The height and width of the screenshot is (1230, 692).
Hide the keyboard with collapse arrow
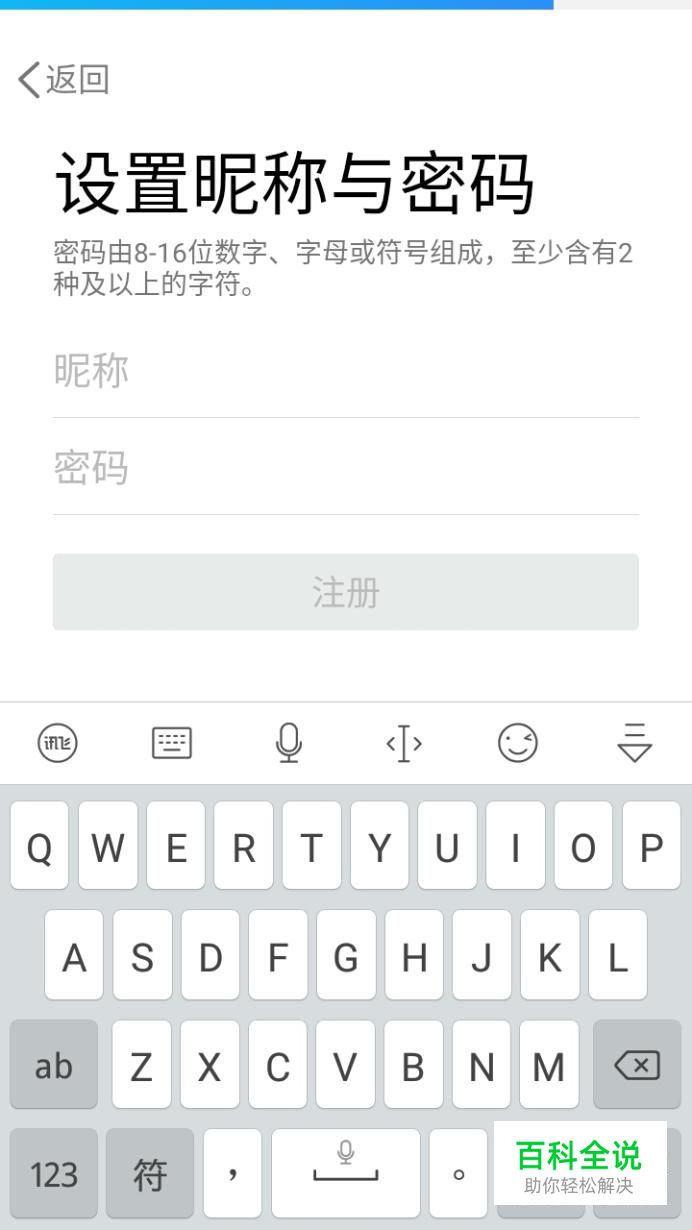click(x=634, y=743)
